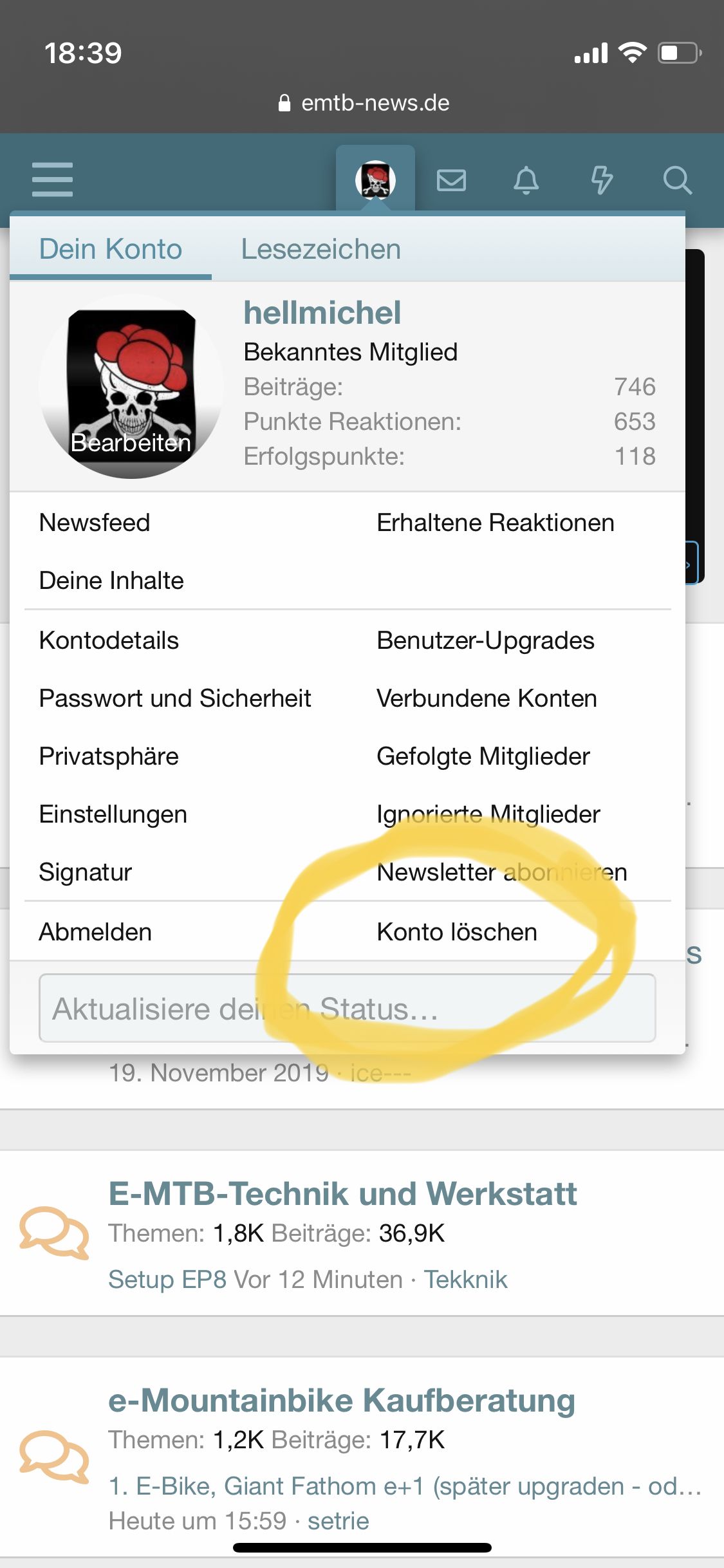Open E-MTB-Technik und Werkstatt forum
The height and width of the screenshot is (1568, 724).
(342, 1193)
